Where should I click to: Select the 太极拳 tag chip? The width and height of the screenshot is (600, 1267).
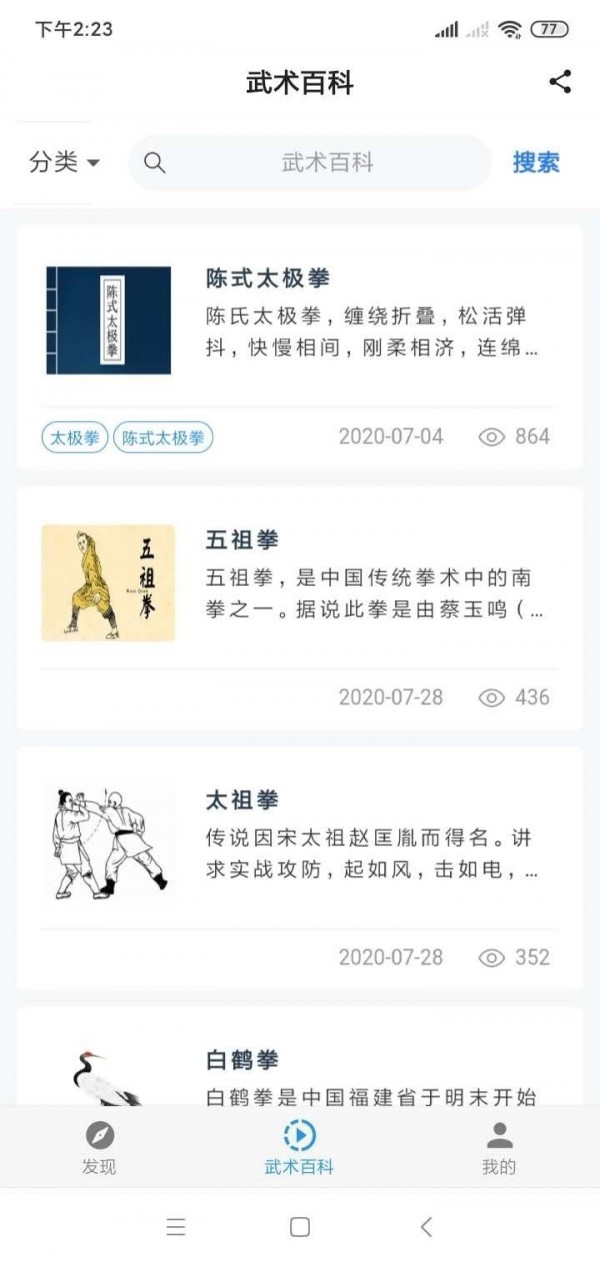click(x=75, y=438)
